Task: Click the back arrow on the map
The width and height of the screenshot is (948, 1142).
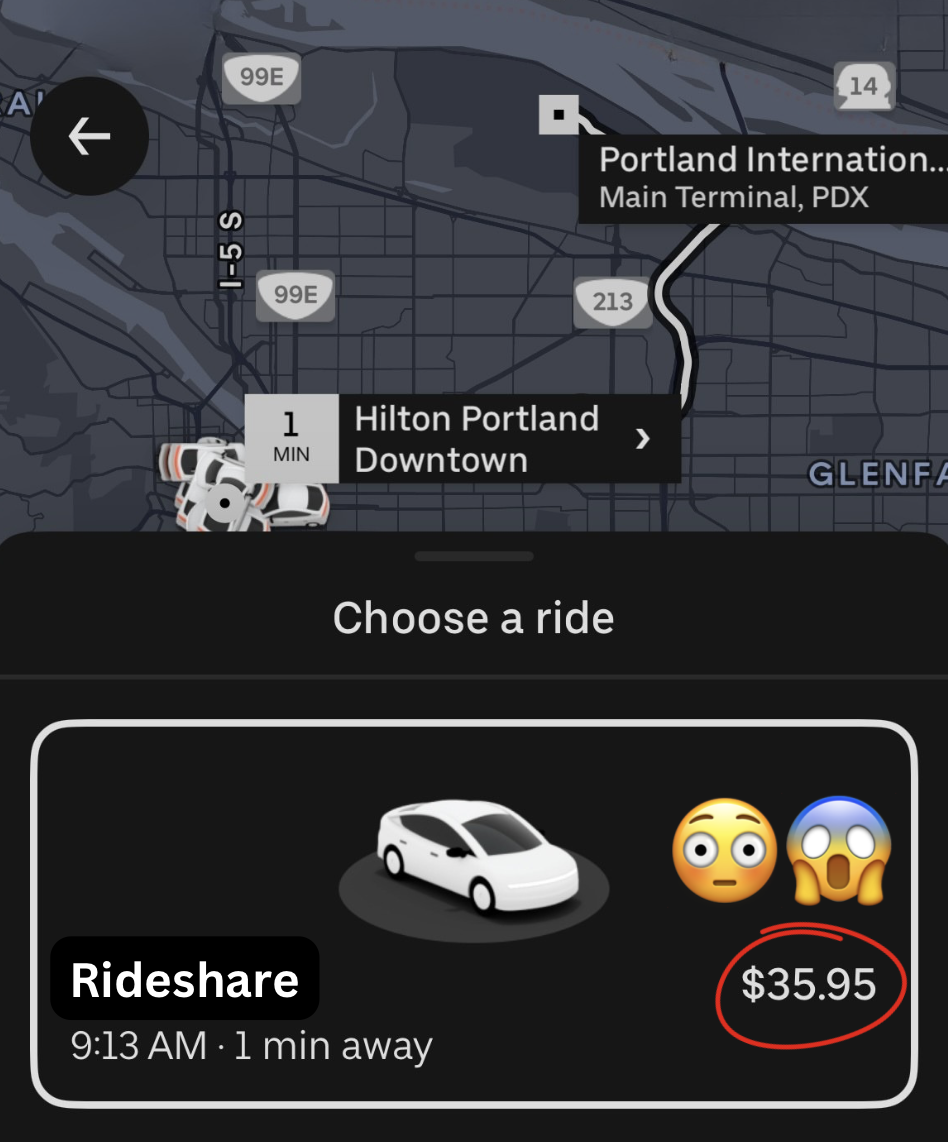Action: pos(89,135)
